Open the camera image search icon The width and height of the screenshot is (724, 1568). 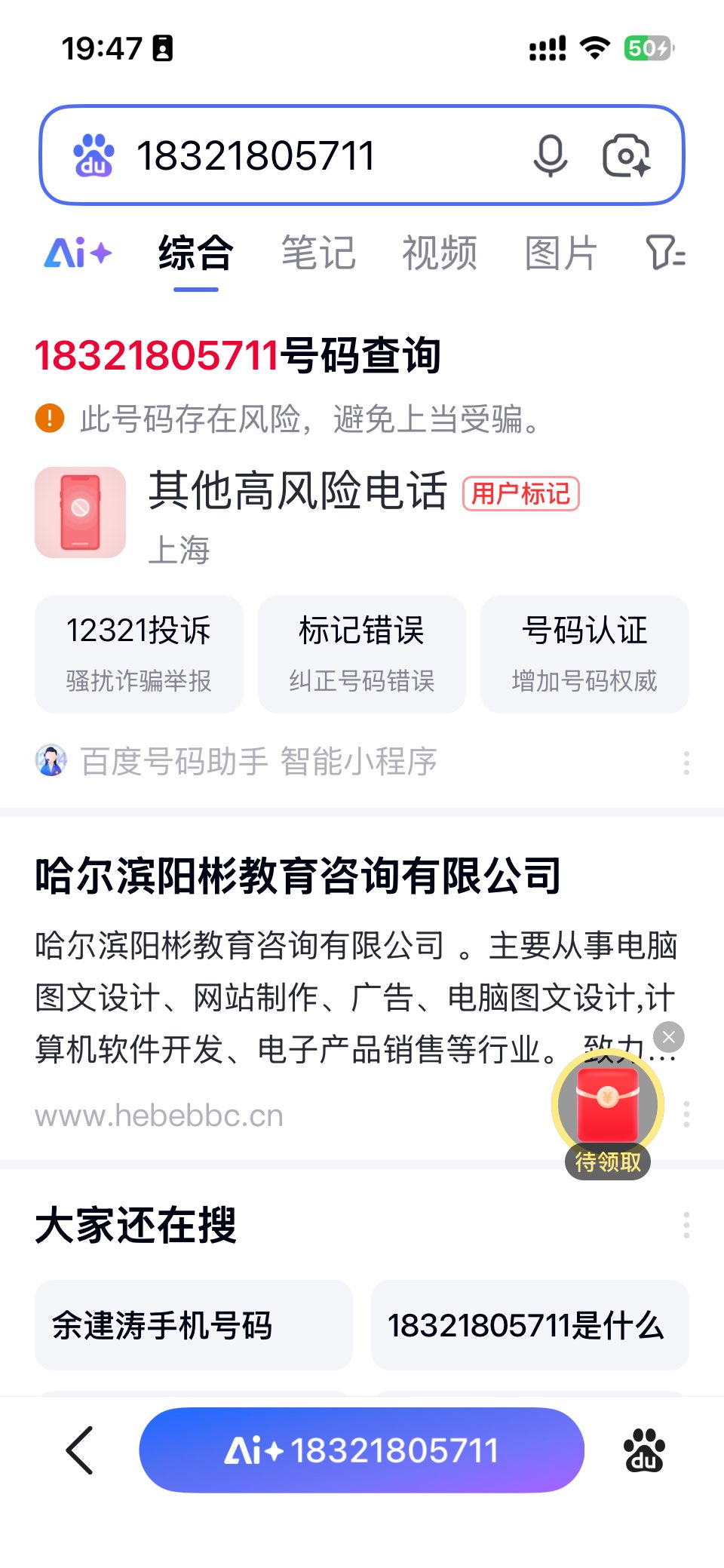coord(626,155)
